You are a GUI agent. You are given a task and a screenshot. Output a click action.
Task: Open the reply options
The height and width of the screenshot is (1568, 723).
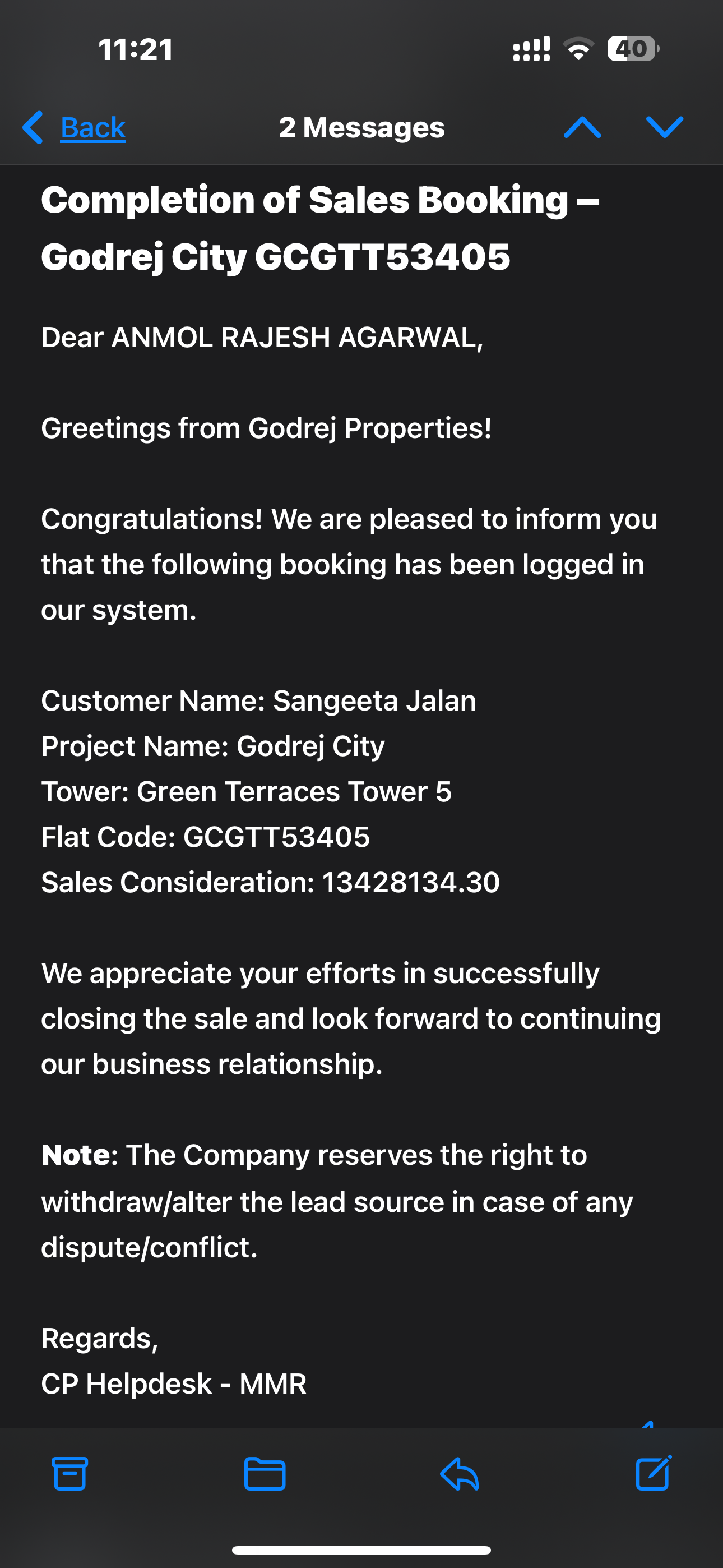460,1474
